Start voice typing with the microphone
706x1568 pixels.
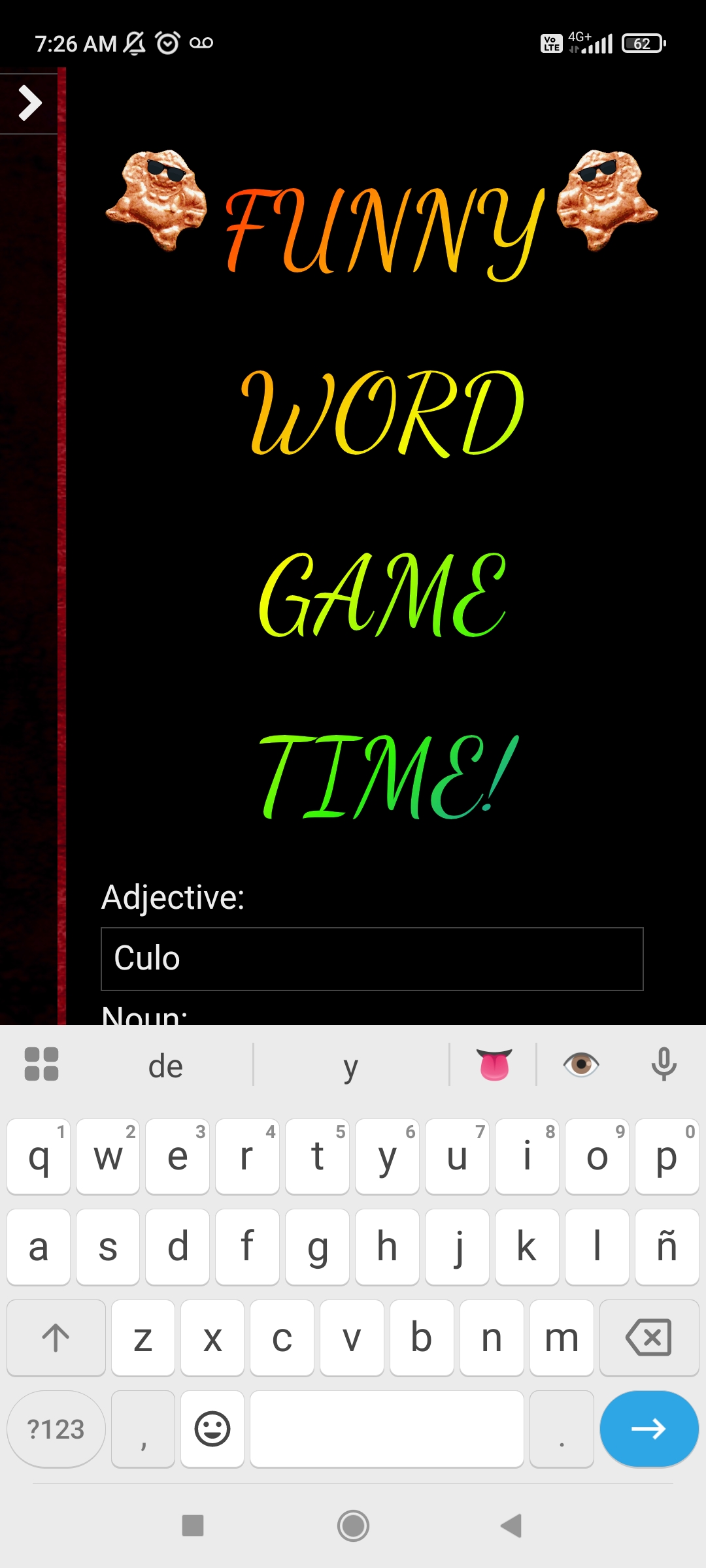(x=664, y=1065)
